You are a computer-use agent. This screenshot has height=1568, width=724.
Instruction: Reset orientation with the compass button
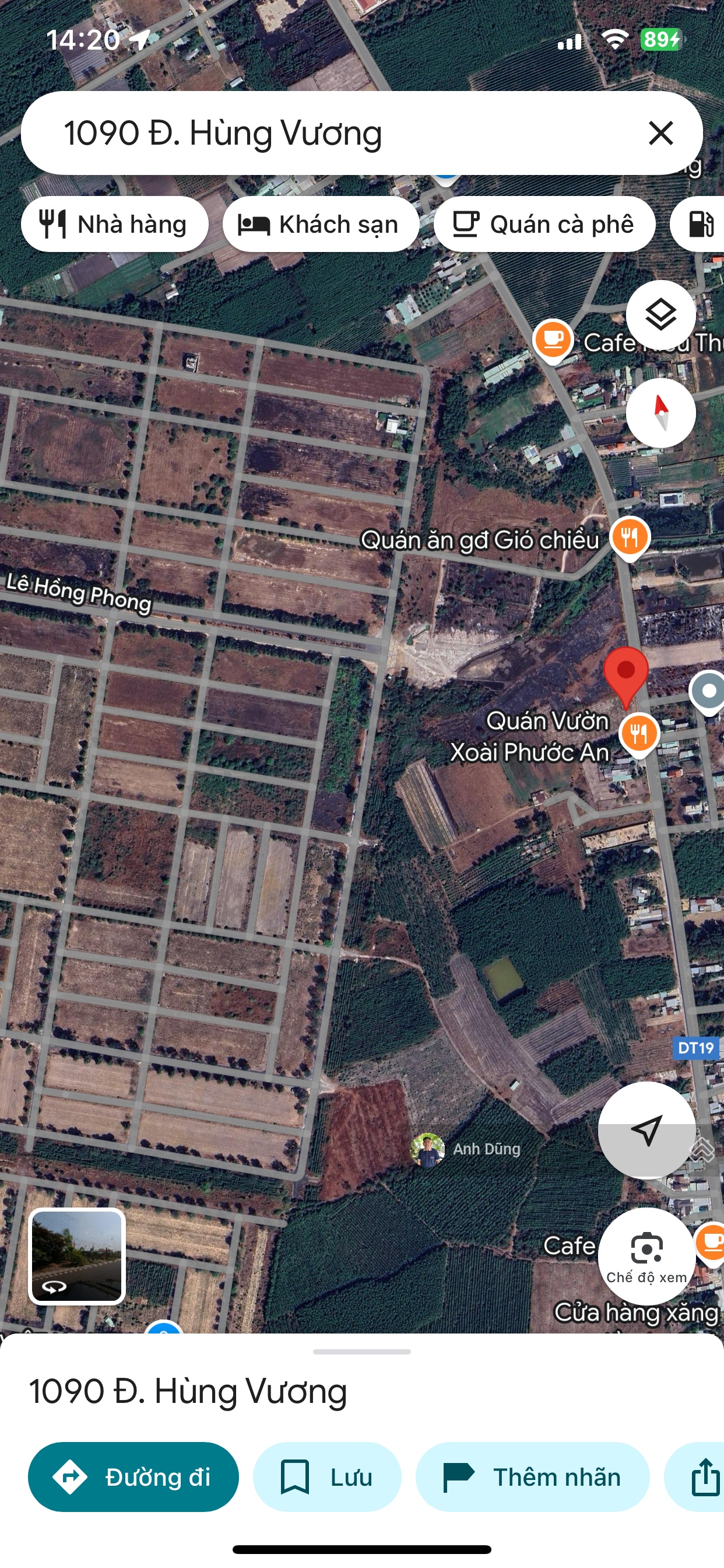click(x=660, y=412)
